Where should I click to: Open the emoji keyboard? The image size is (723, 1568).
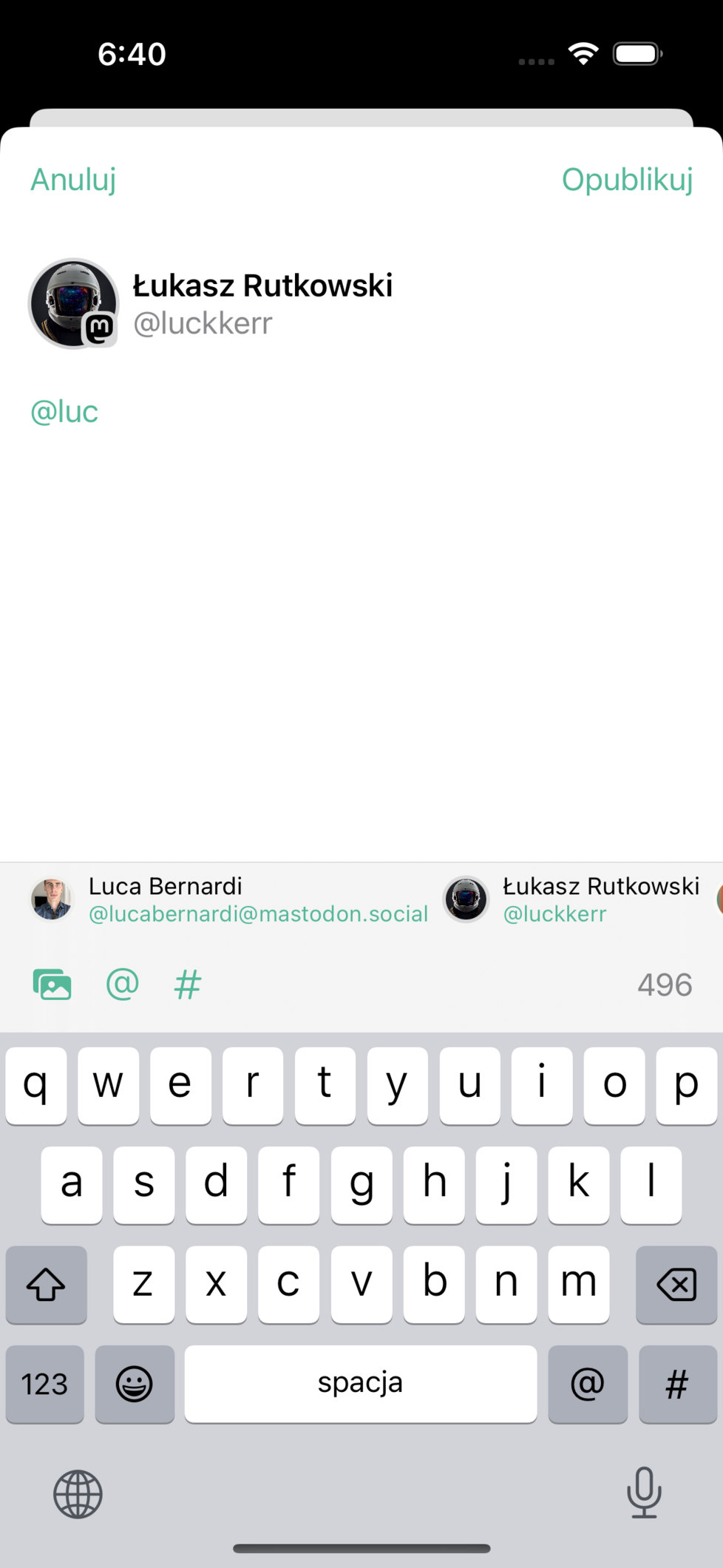click(x=135, y=1384)
